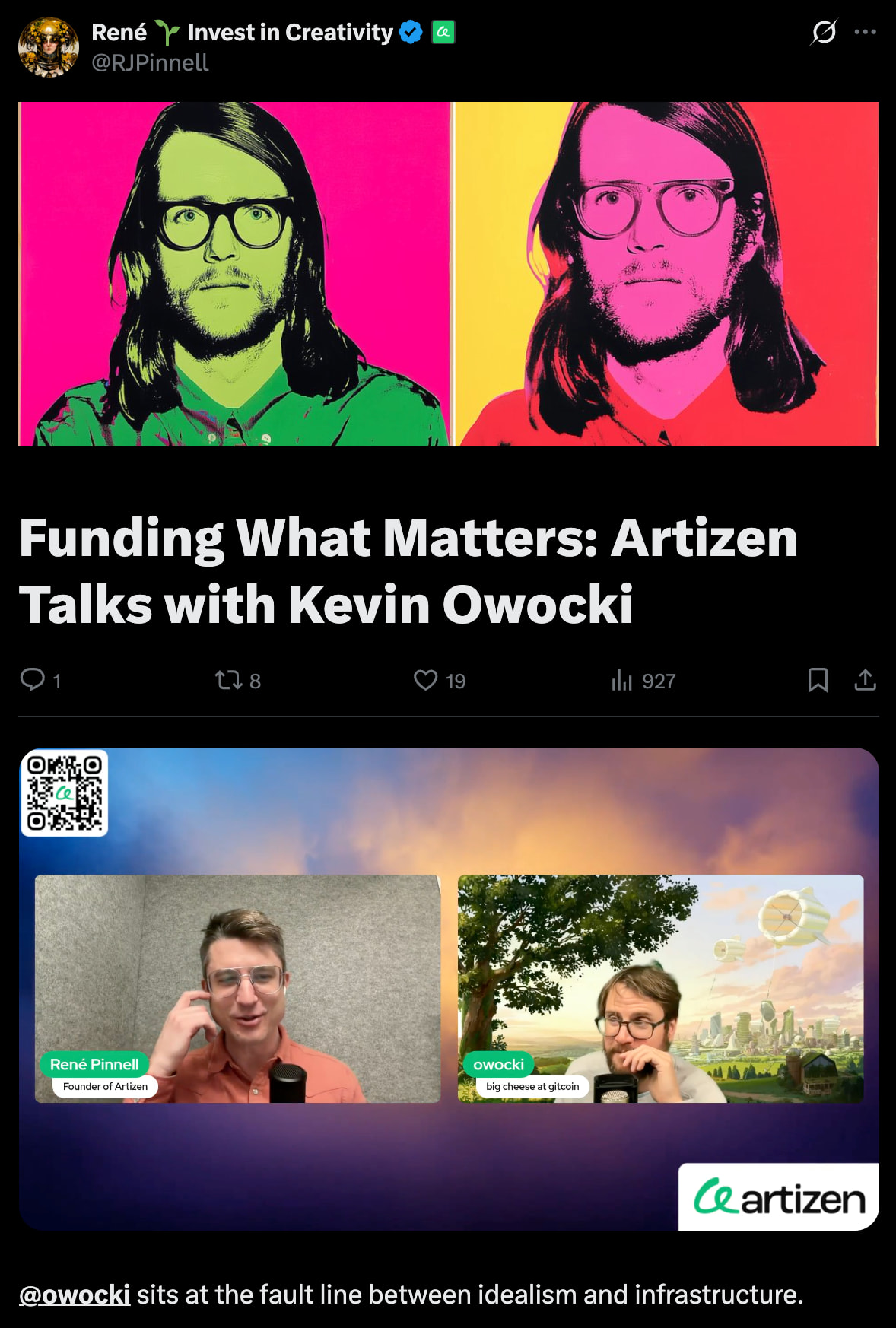
Task: Open the Artizen video call image
Action: 449,989
